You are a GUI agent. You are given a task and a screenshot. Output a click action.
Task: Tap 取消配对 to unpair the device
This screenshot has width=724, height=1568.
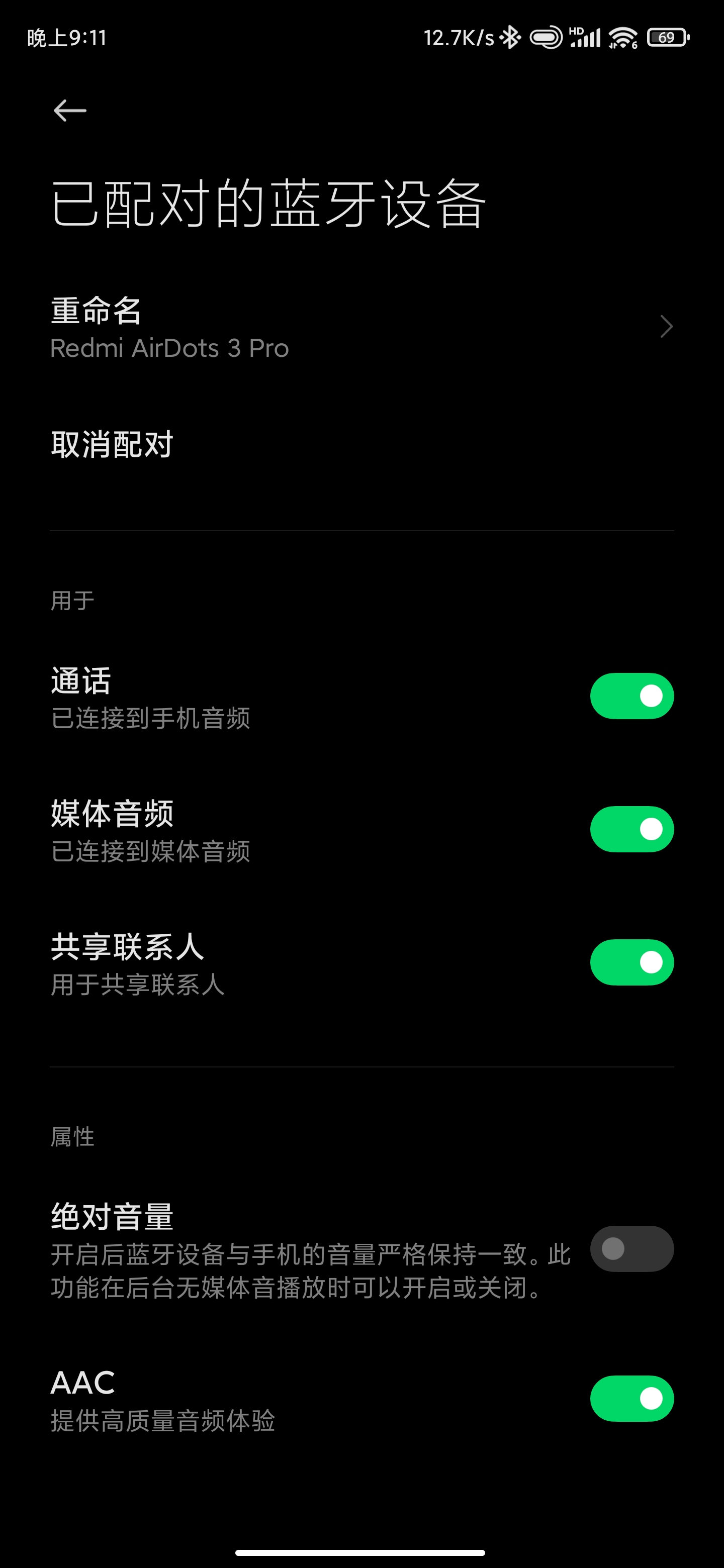[x=361, y=444]
